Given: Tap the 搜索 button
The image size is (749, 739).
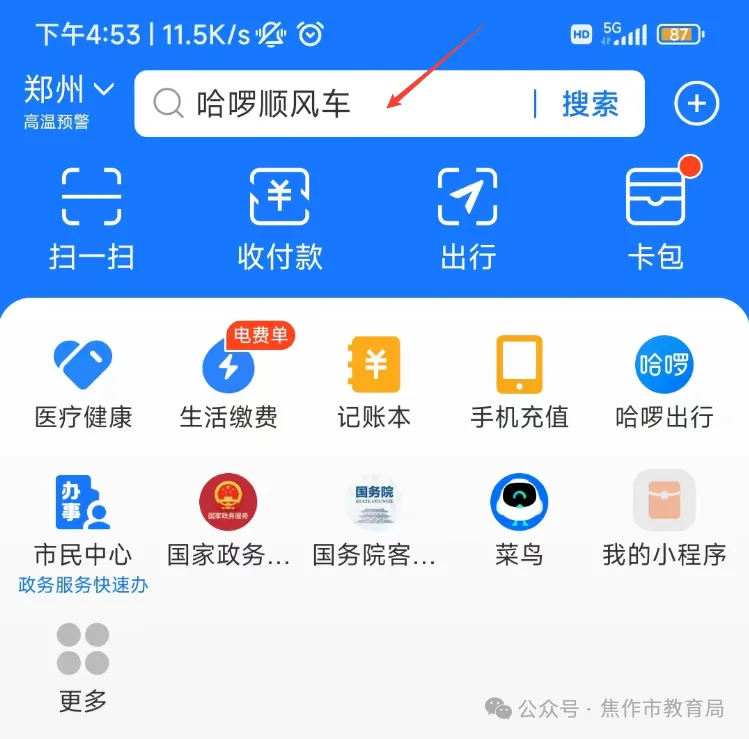Looking at the screenshot, I should coord(590,104).
